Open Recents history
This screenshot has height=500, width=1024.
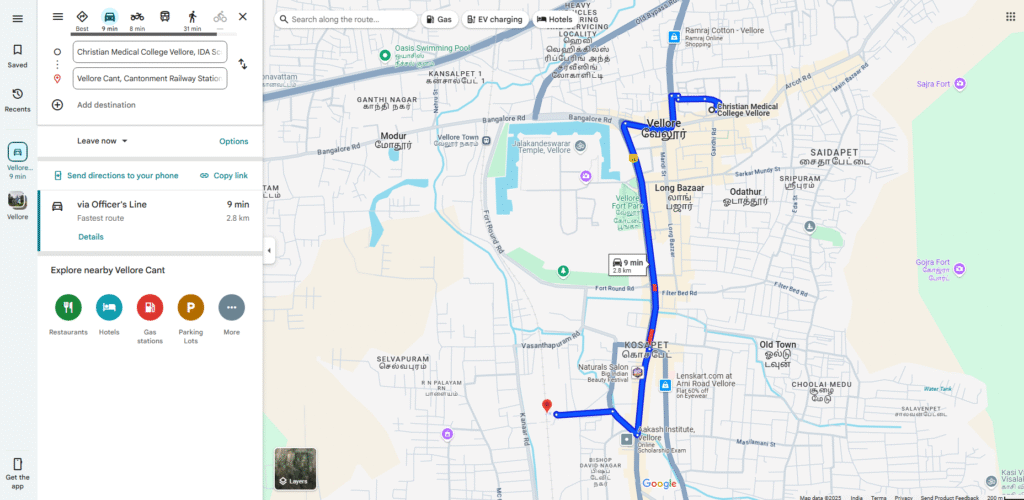coord(17,99)
